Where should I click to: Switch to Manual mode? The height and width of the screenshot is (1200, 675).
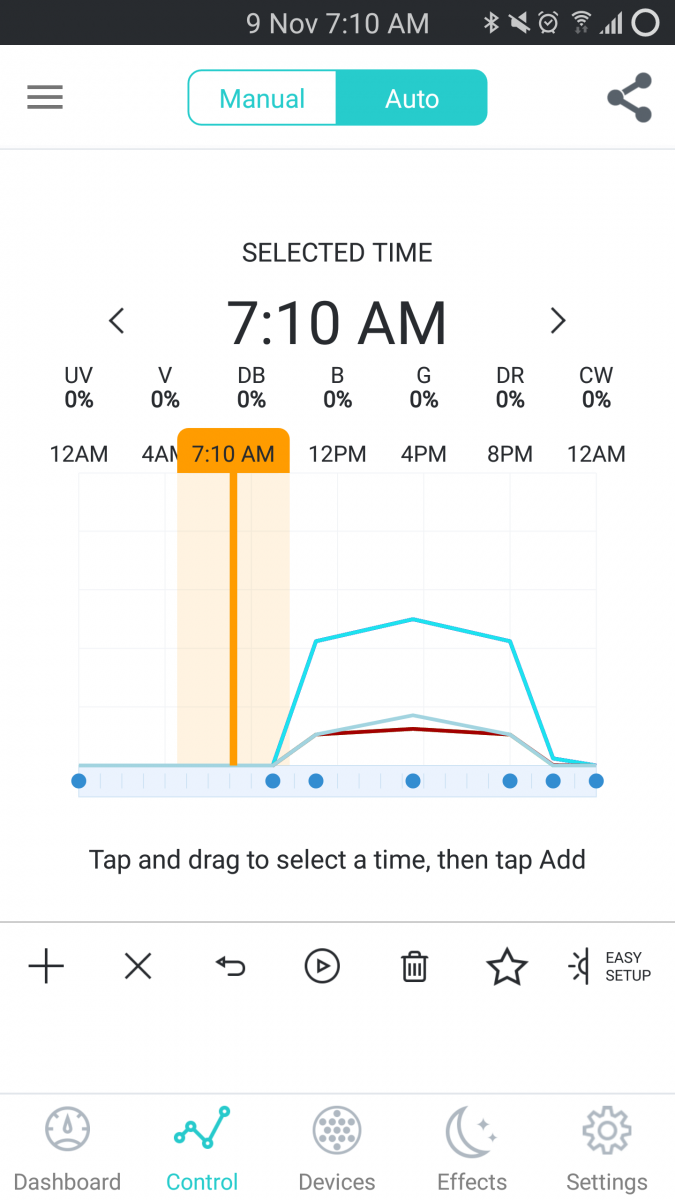[262, 98]
